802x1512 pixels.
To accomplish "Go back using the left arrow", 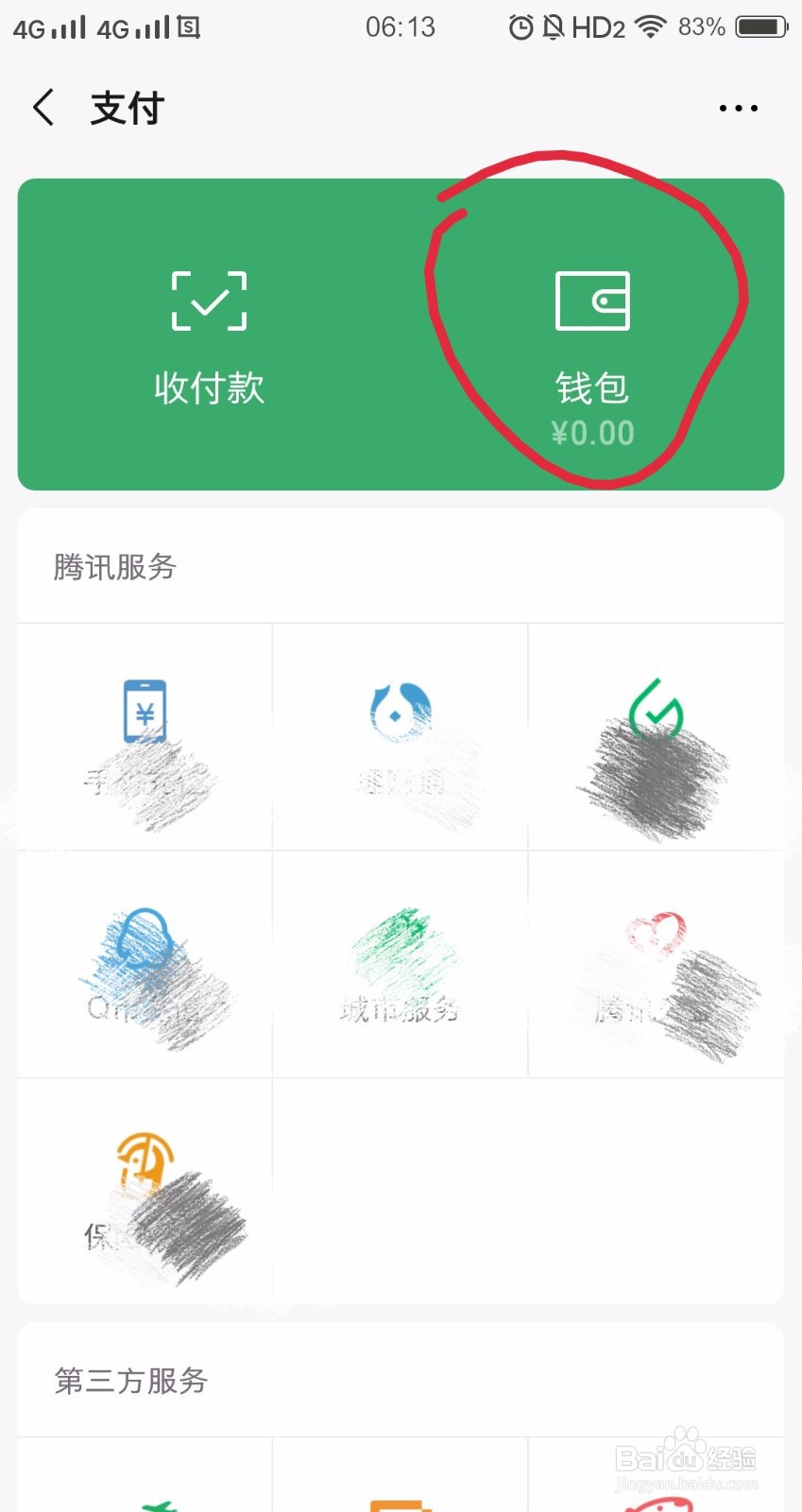I will click(42, 107).
